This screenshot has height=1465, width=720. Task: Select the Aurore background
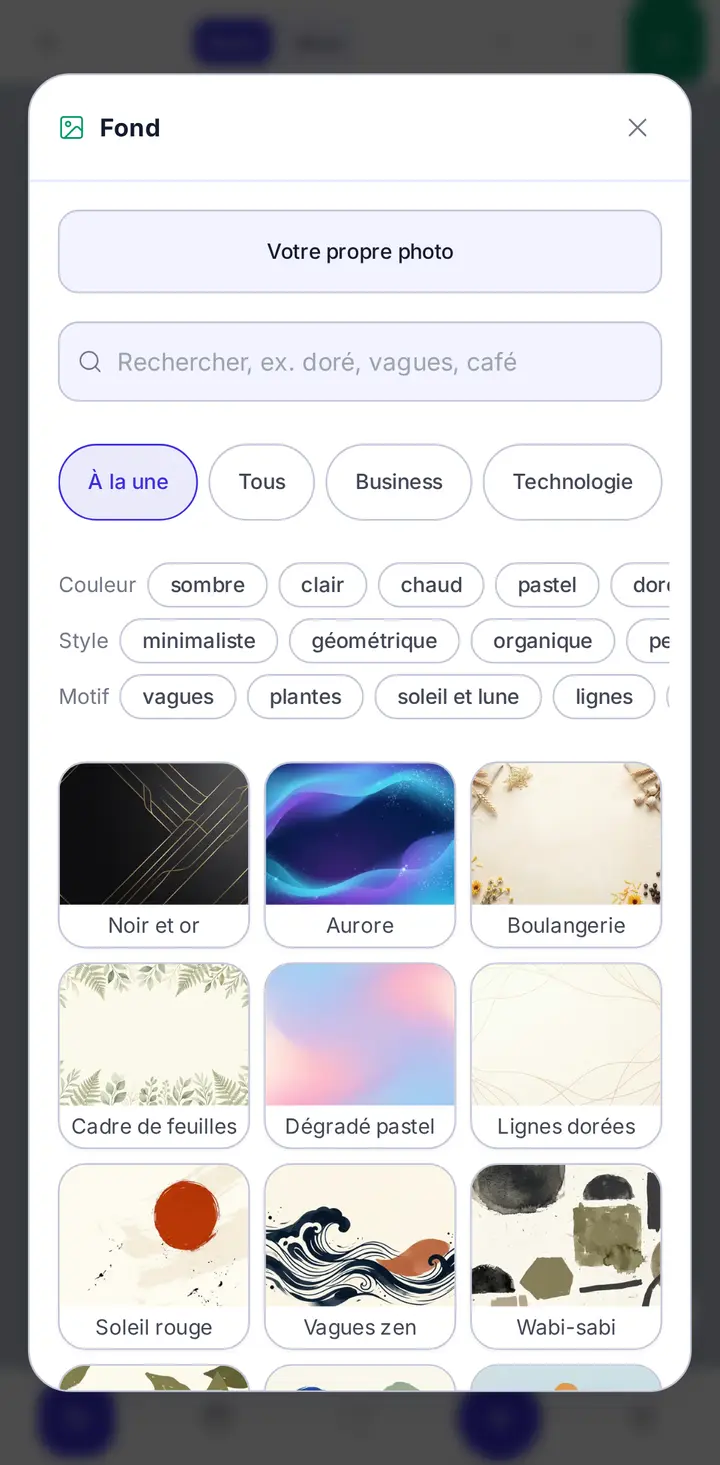360,855
